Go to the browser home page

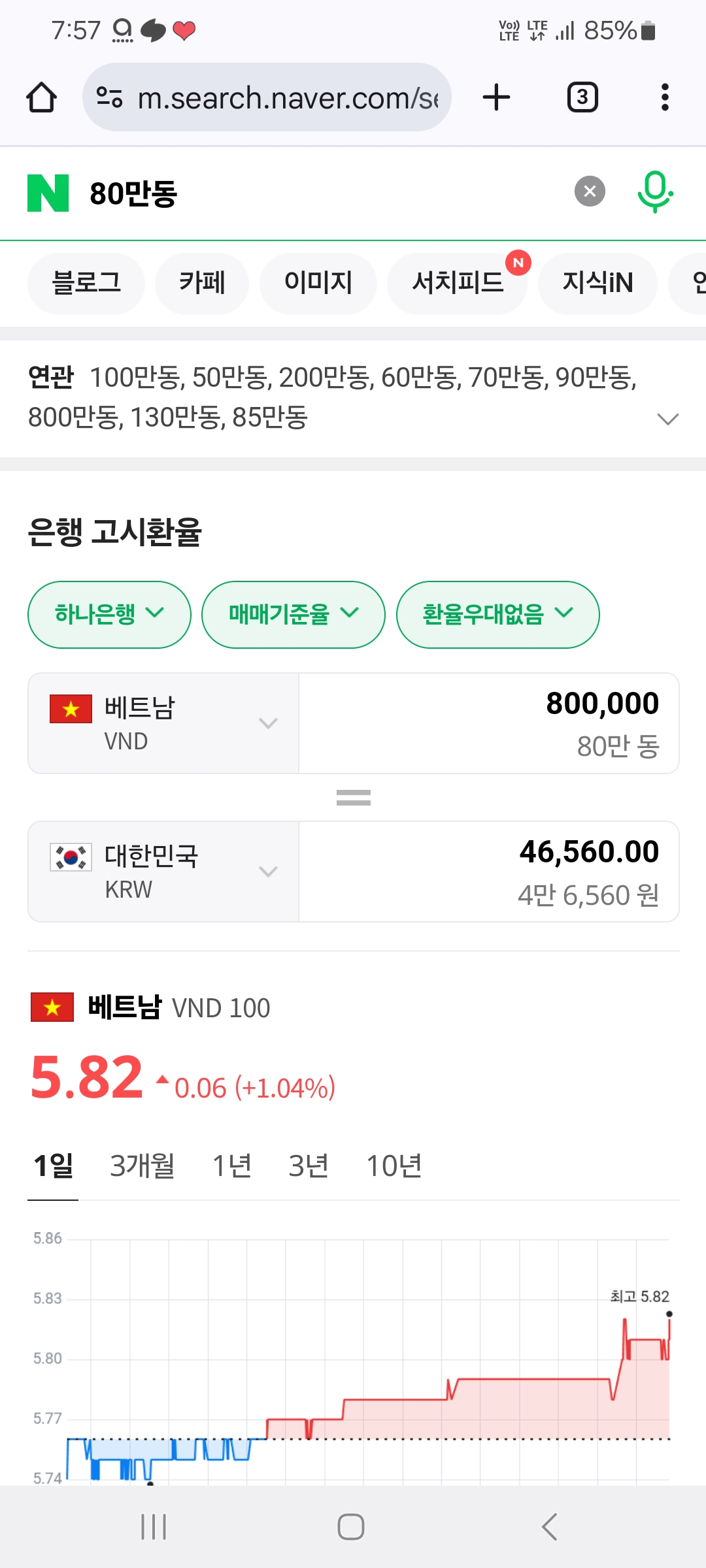pyautogui.click(x=41, y=98)
